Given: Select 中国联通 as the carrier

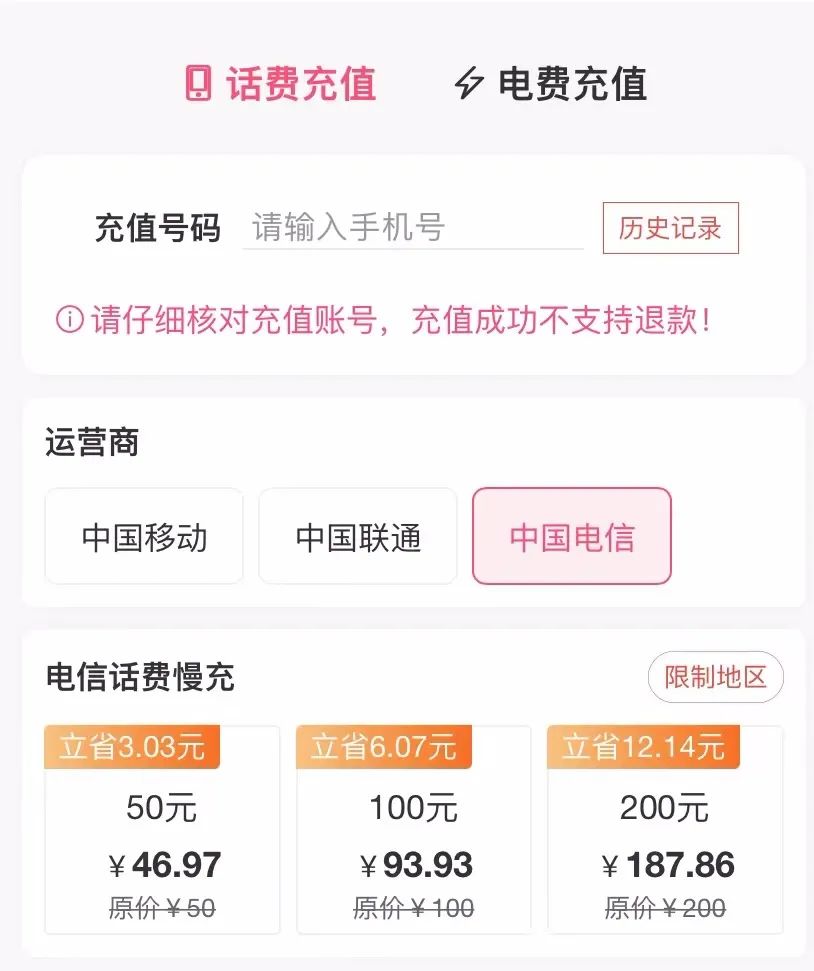Looking at the screenshot, I should point(358,537).
